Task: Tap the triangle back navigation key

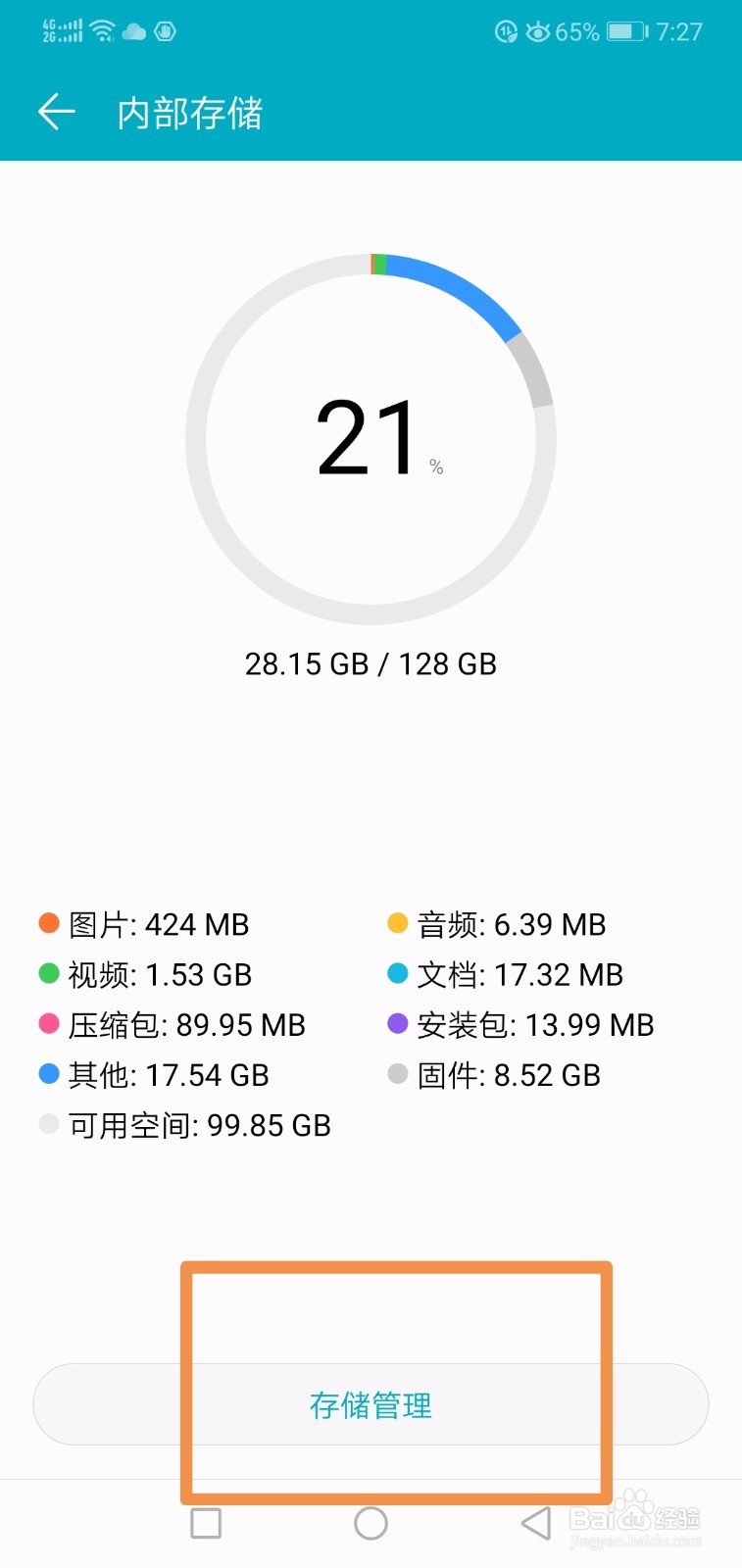Action: 533,1521
